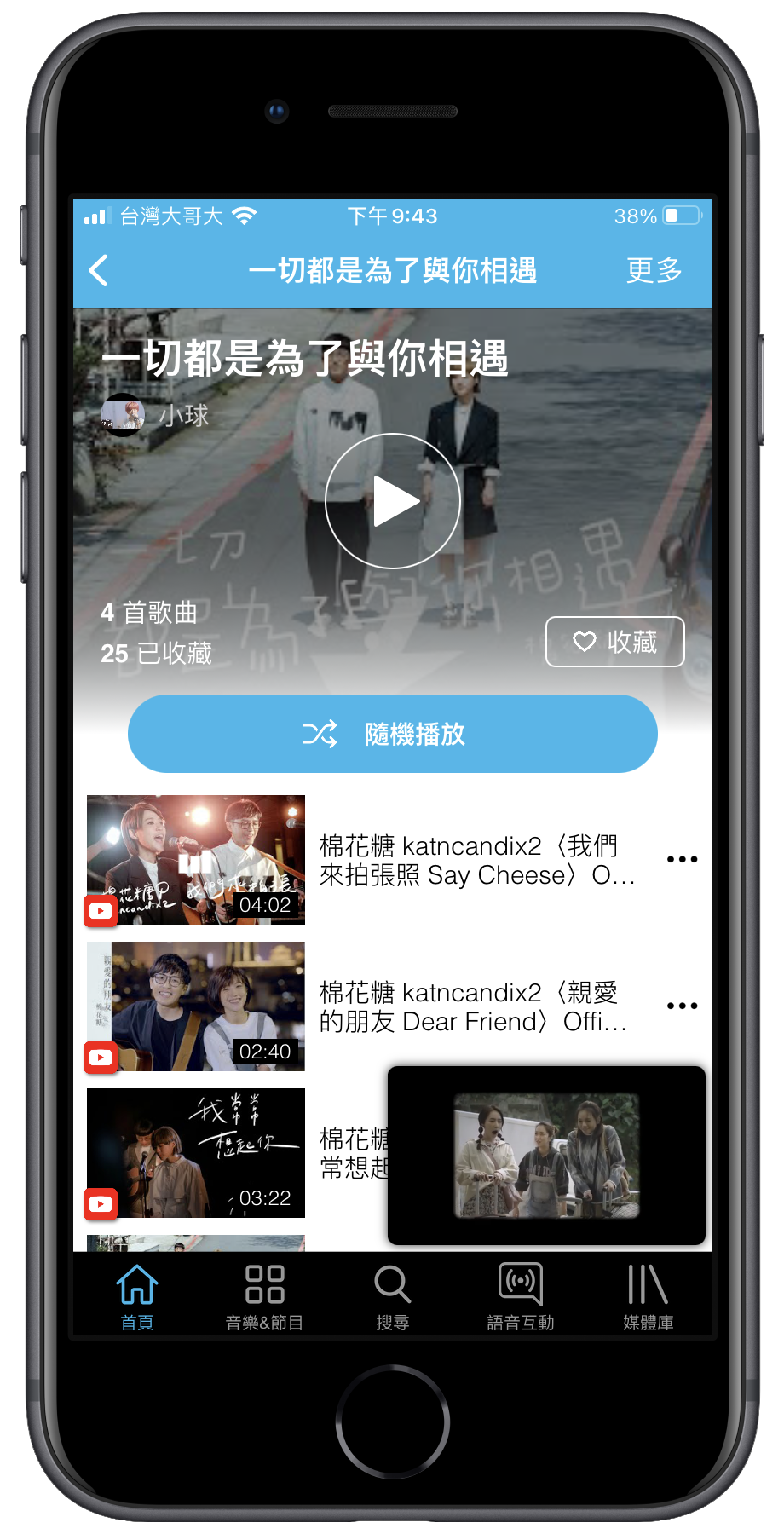Screen dimensions: 784x1534
Task: Go back using the top-left arrow
Action: (100, 271)
